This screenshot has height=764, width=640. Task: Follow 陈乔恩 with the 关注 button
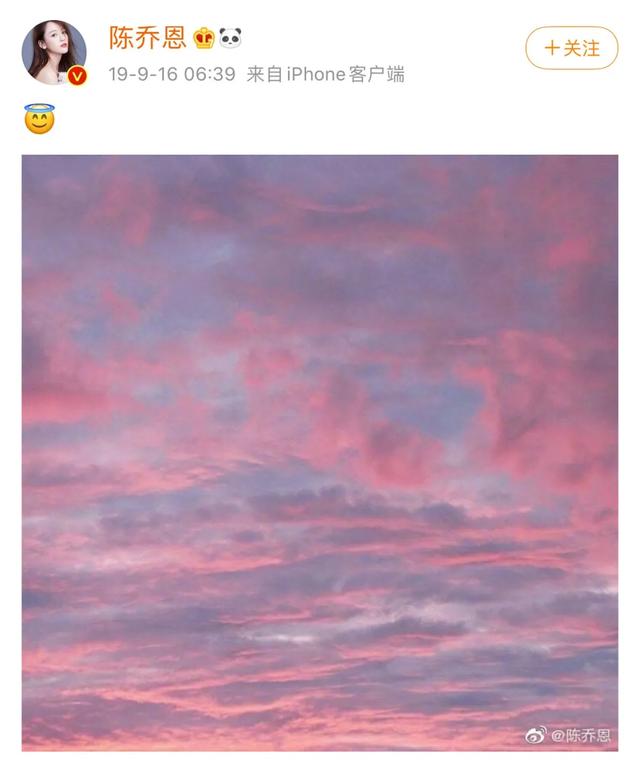click(571, 47)
